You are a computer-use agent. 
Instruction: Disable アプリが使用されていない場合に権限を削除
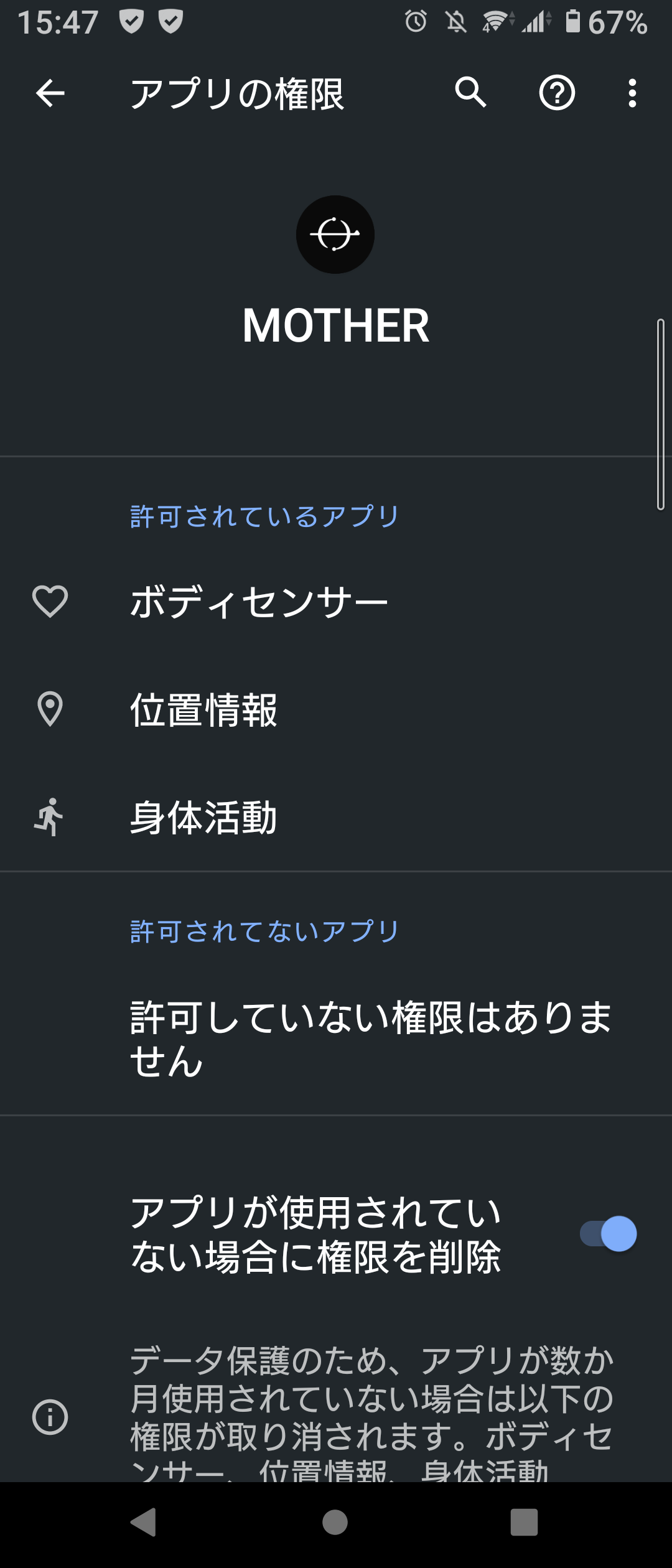point(607,1234)
